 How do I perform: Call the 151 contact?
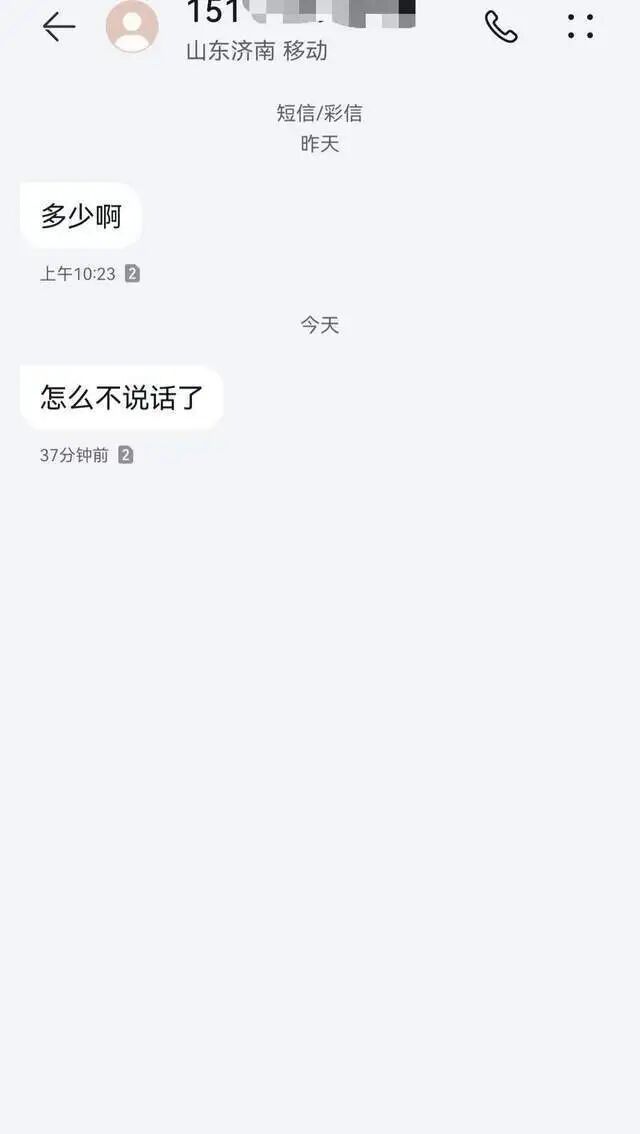coord(501,27)
